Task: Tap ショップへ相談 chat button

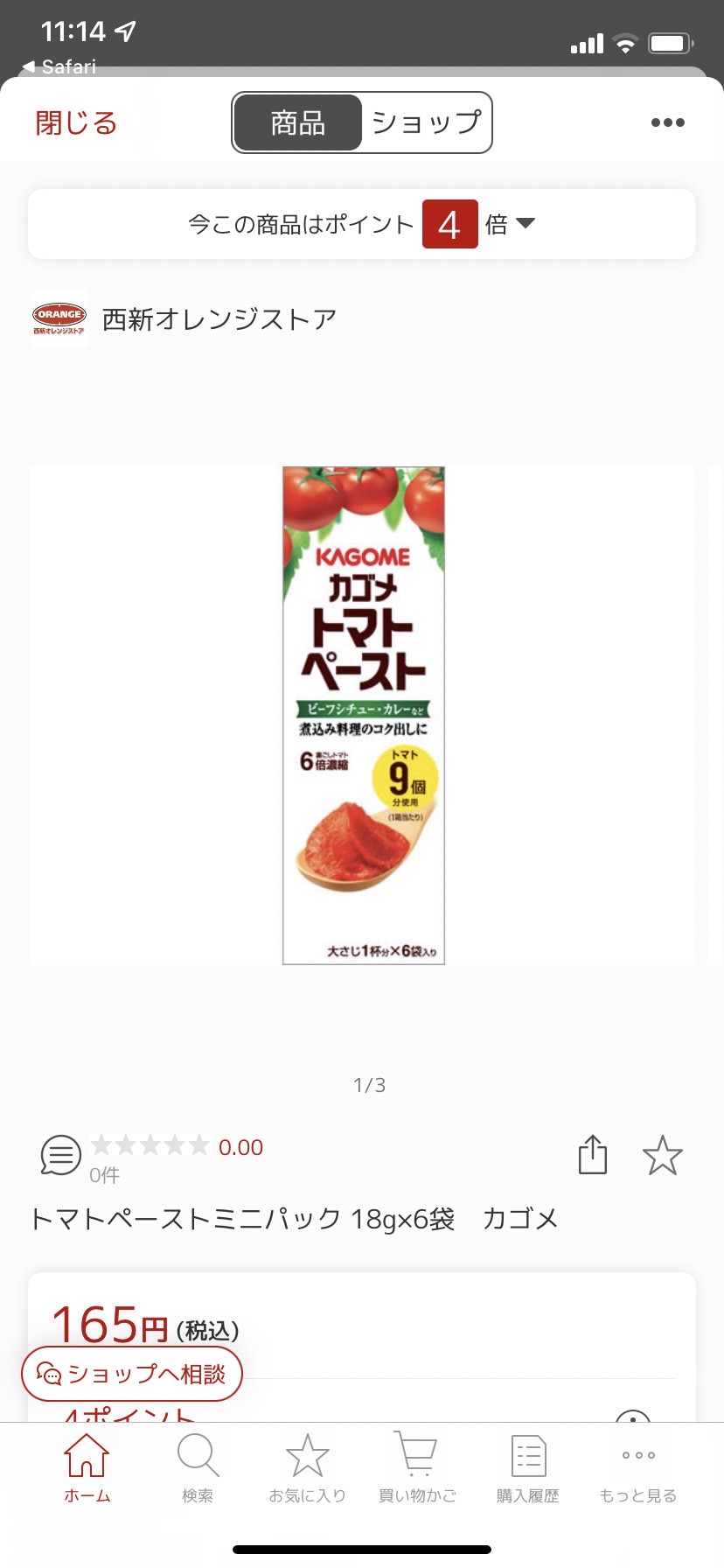Action: point(132,1374)
